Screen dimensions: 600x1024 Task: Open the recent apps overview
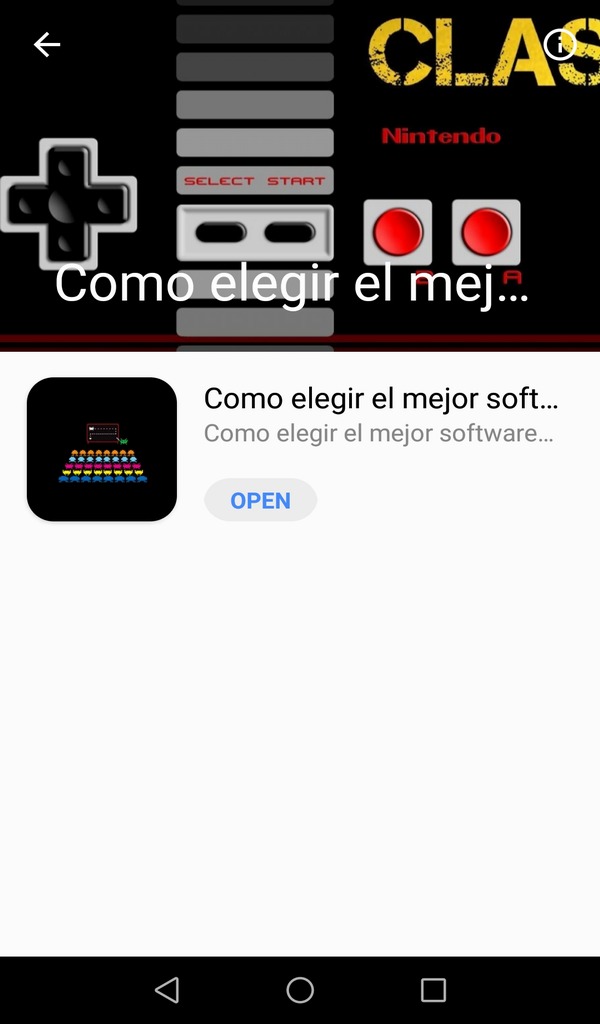(x=433, y=990)
